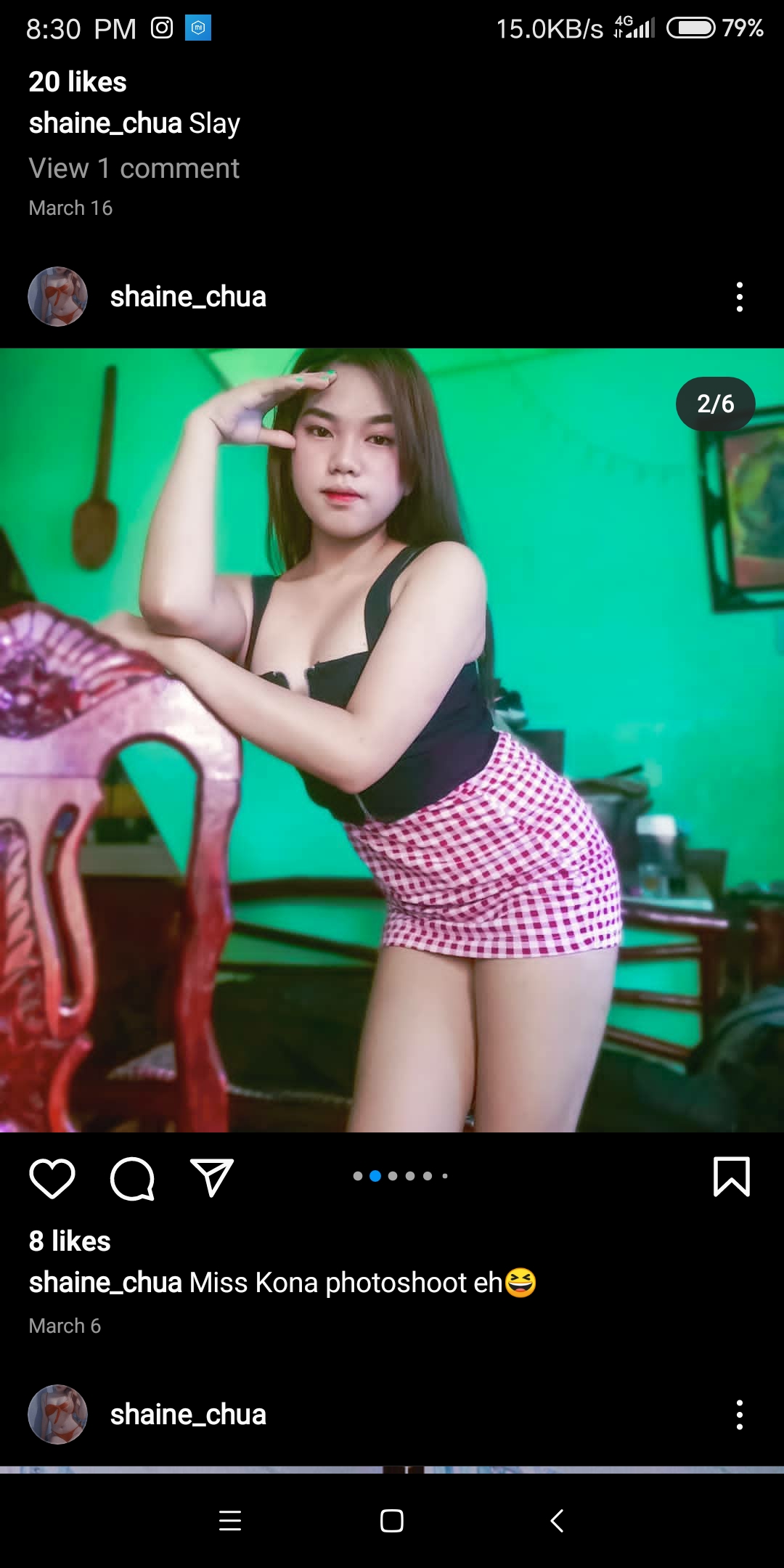Open comments on the Miss Kona post
The image size is (784, 1568).
coord(132,1177)
